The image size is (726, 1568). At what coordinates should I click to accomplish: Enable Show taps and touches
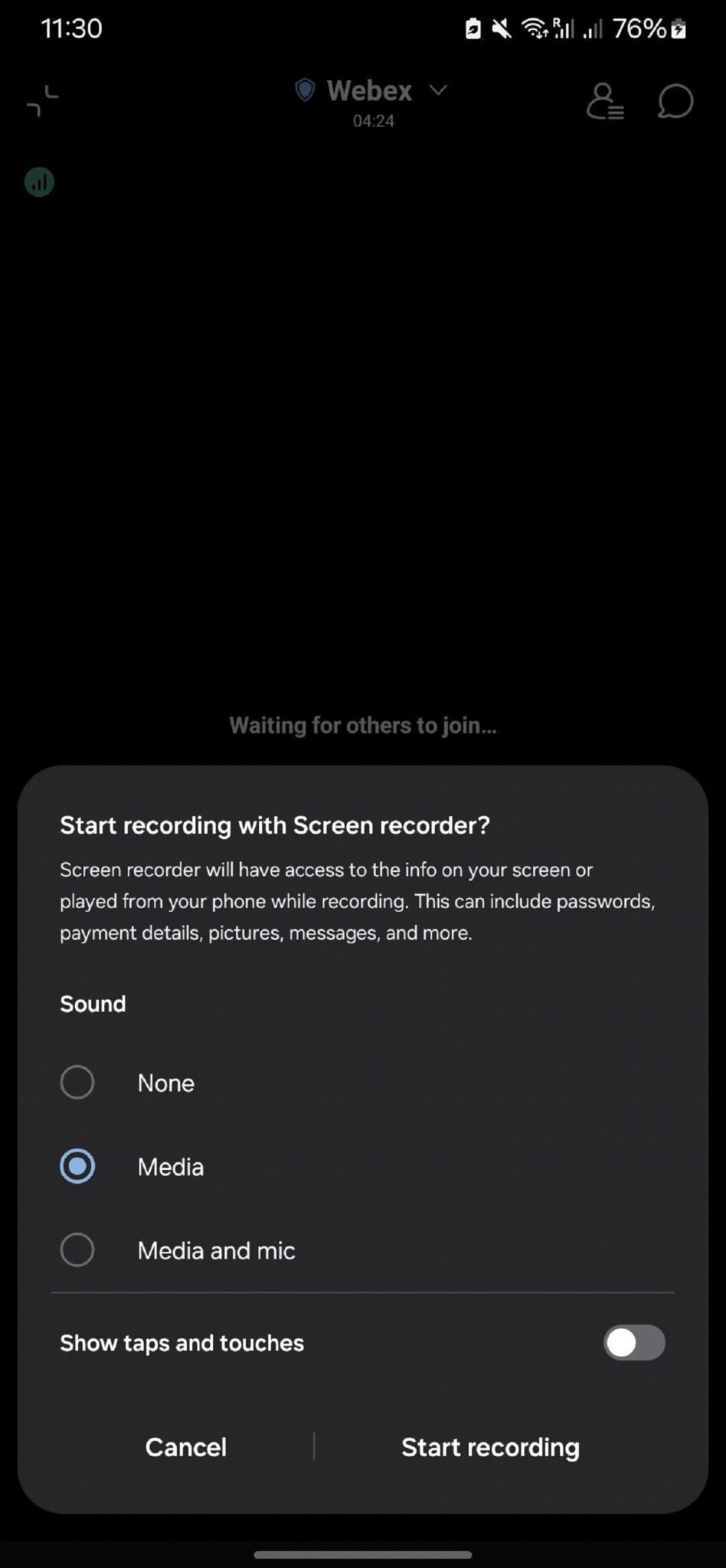click(x=634, y=1343)
